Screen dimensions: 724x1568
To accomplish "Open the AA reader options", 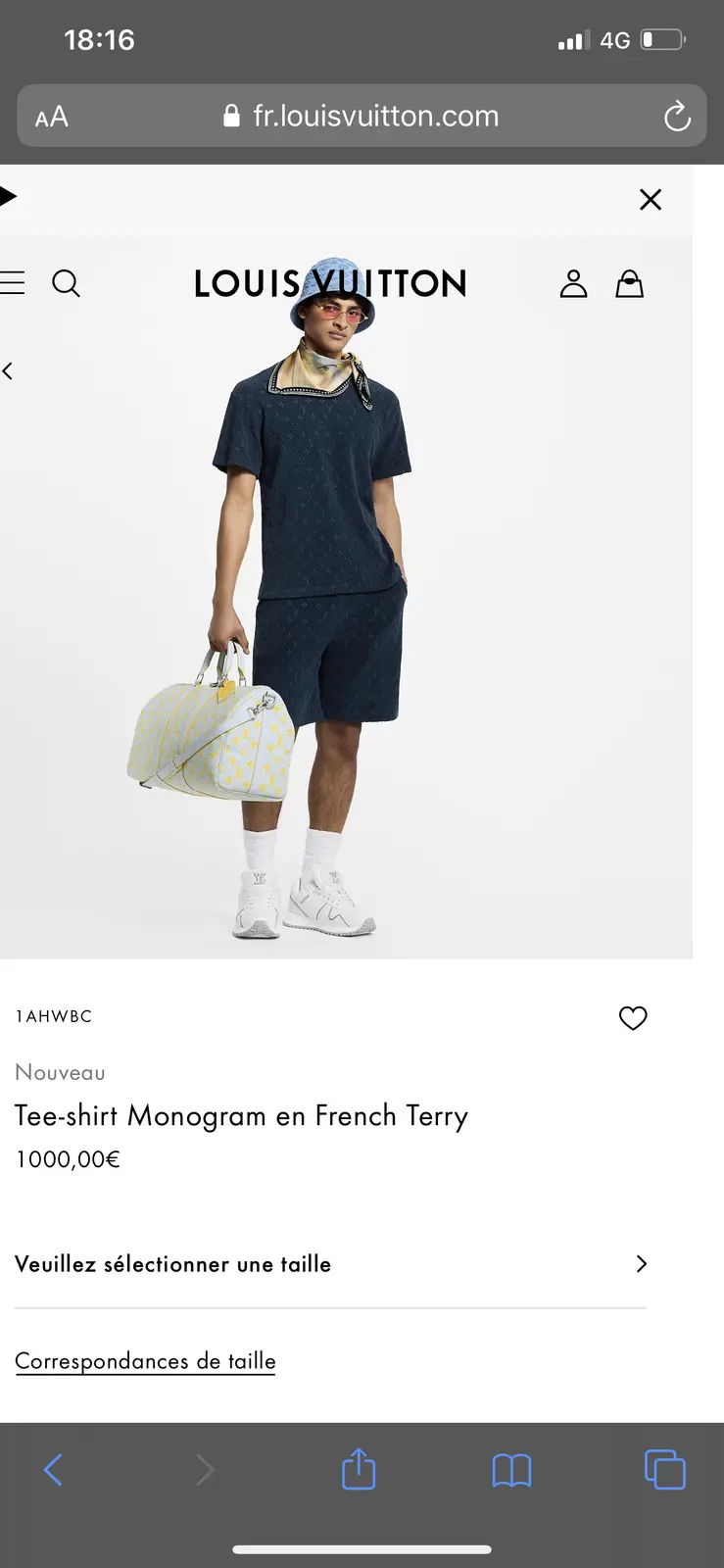I will [52, 118].
